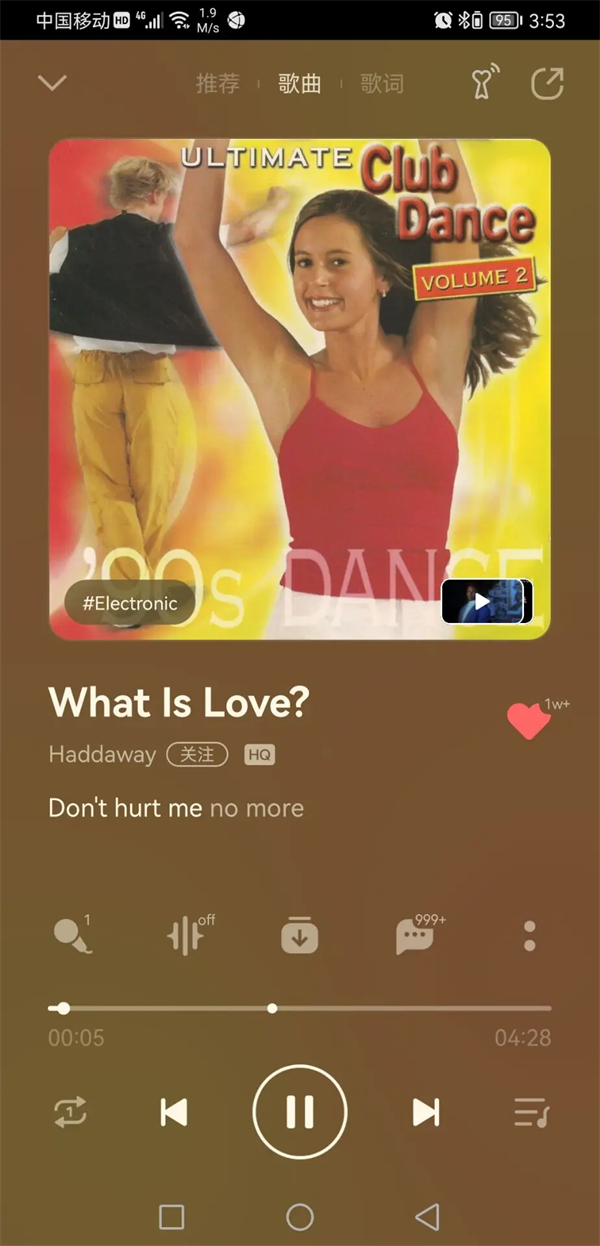Download this song
This screenshot has width=600, height=1246.
300,936
